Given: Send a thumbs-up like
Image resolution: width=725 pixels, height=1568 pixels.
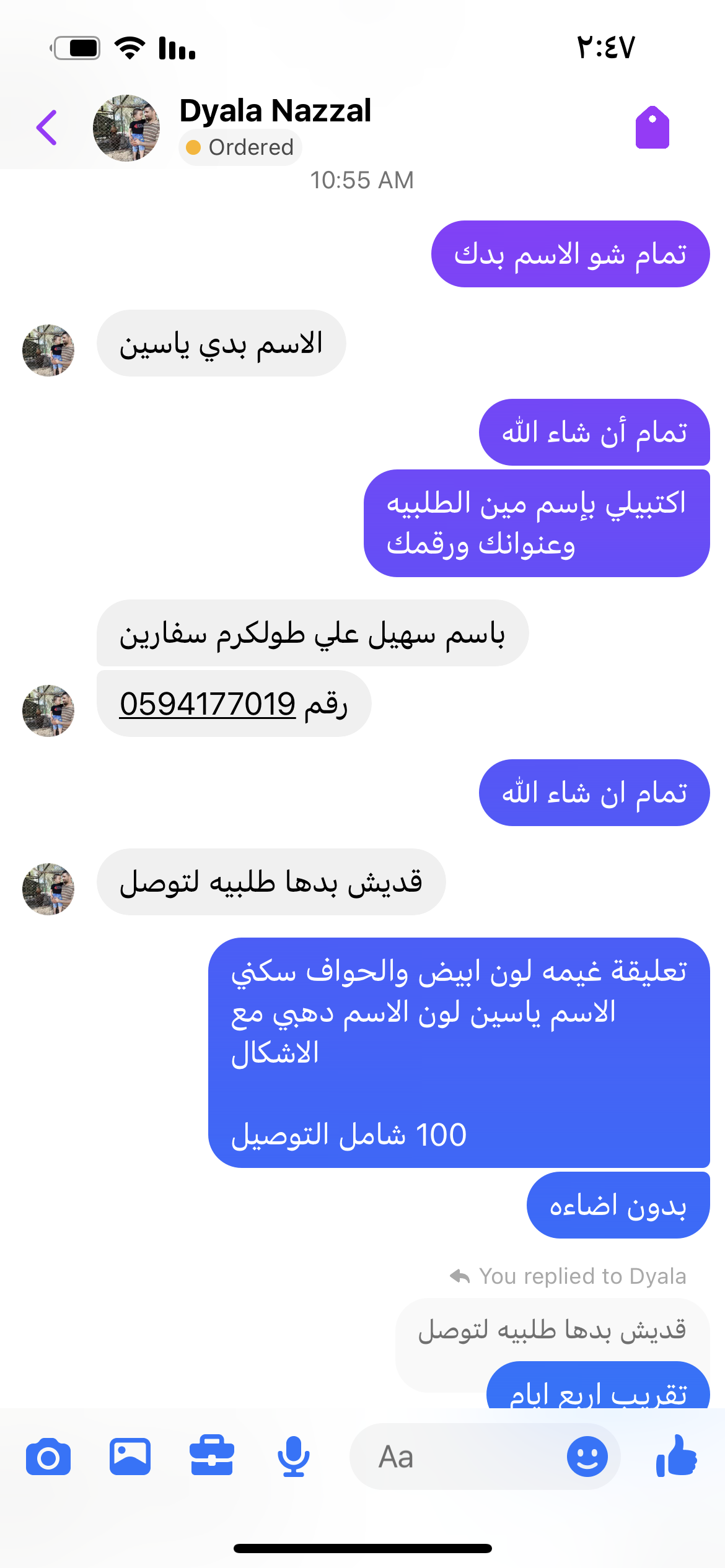Looking at the screenshot, I should coord(677,1457).
